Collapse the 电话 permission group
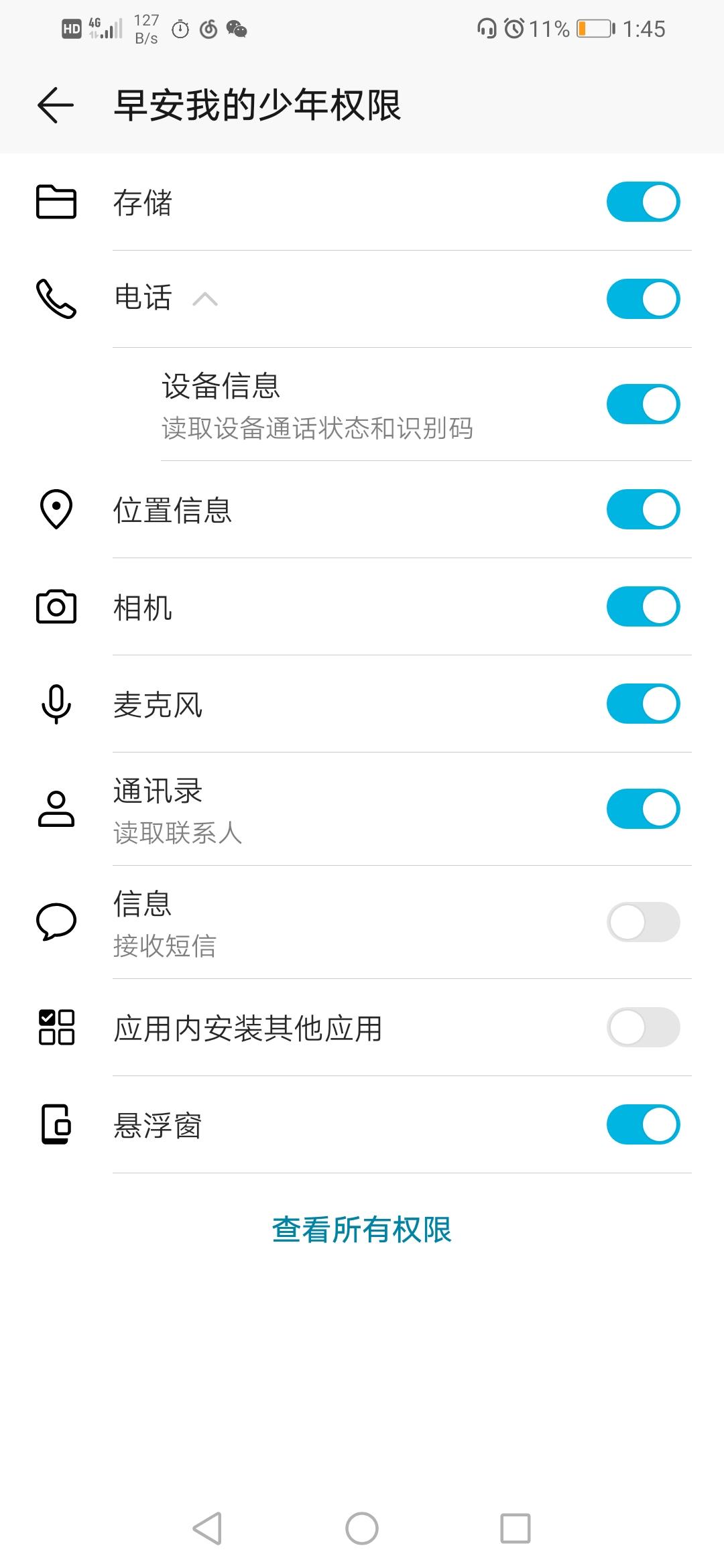 click(205, 299)
